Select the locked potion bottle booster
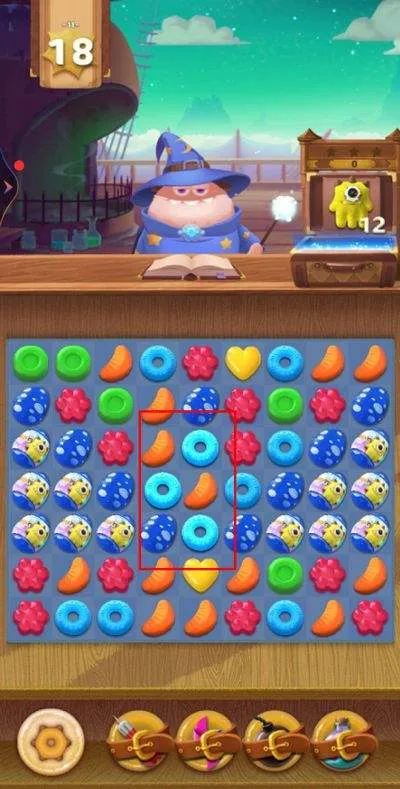 [x=344, y=742]
